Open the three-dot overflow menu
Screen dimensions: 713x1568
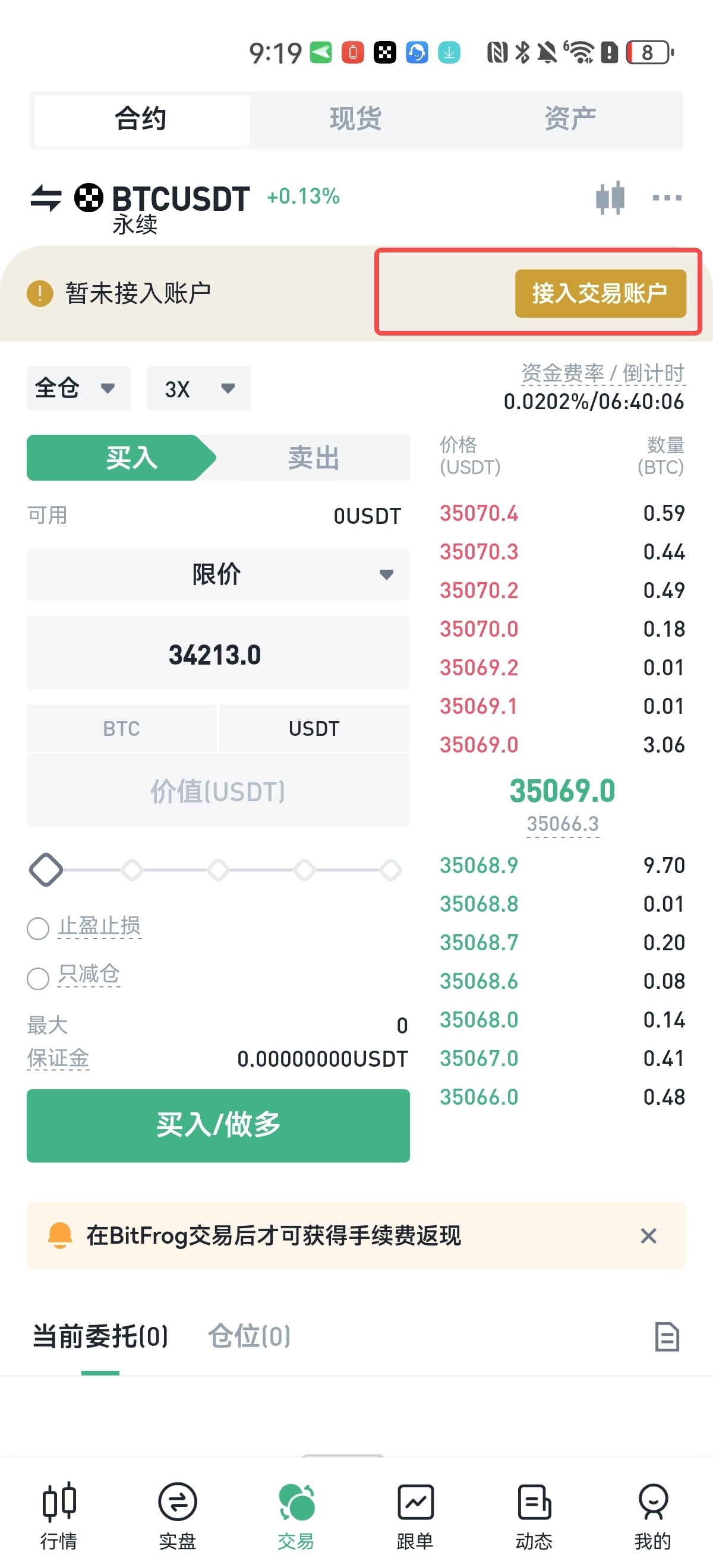click(x=667, y=198)
